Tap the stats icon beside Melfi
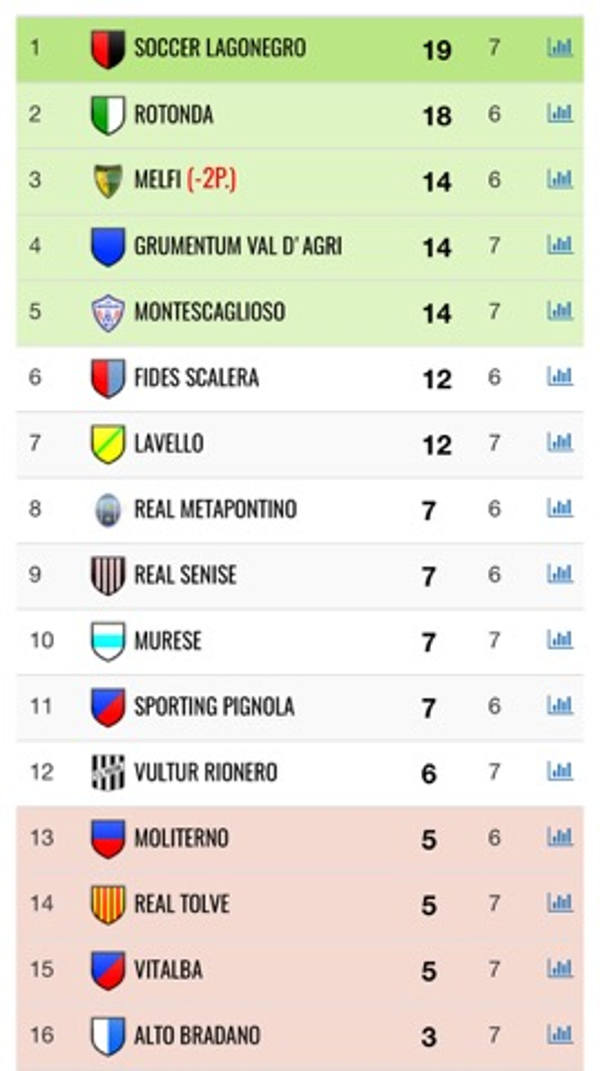 pos(560,179)
